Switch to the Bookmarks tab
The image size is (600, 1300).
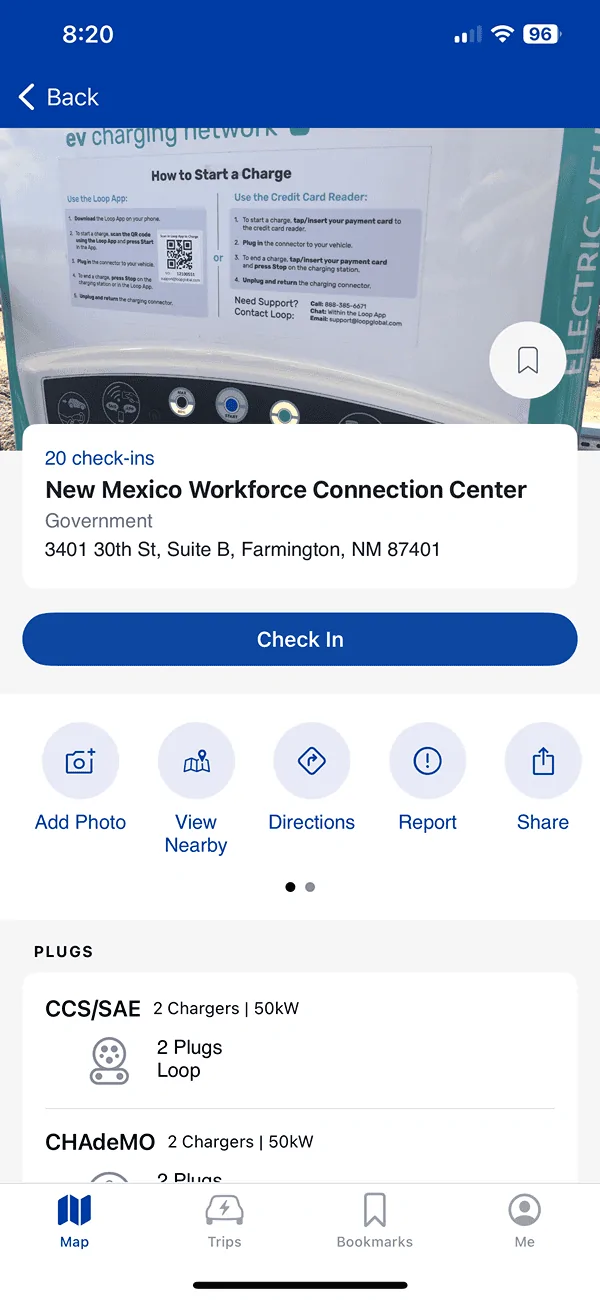tap(375, 1222)
